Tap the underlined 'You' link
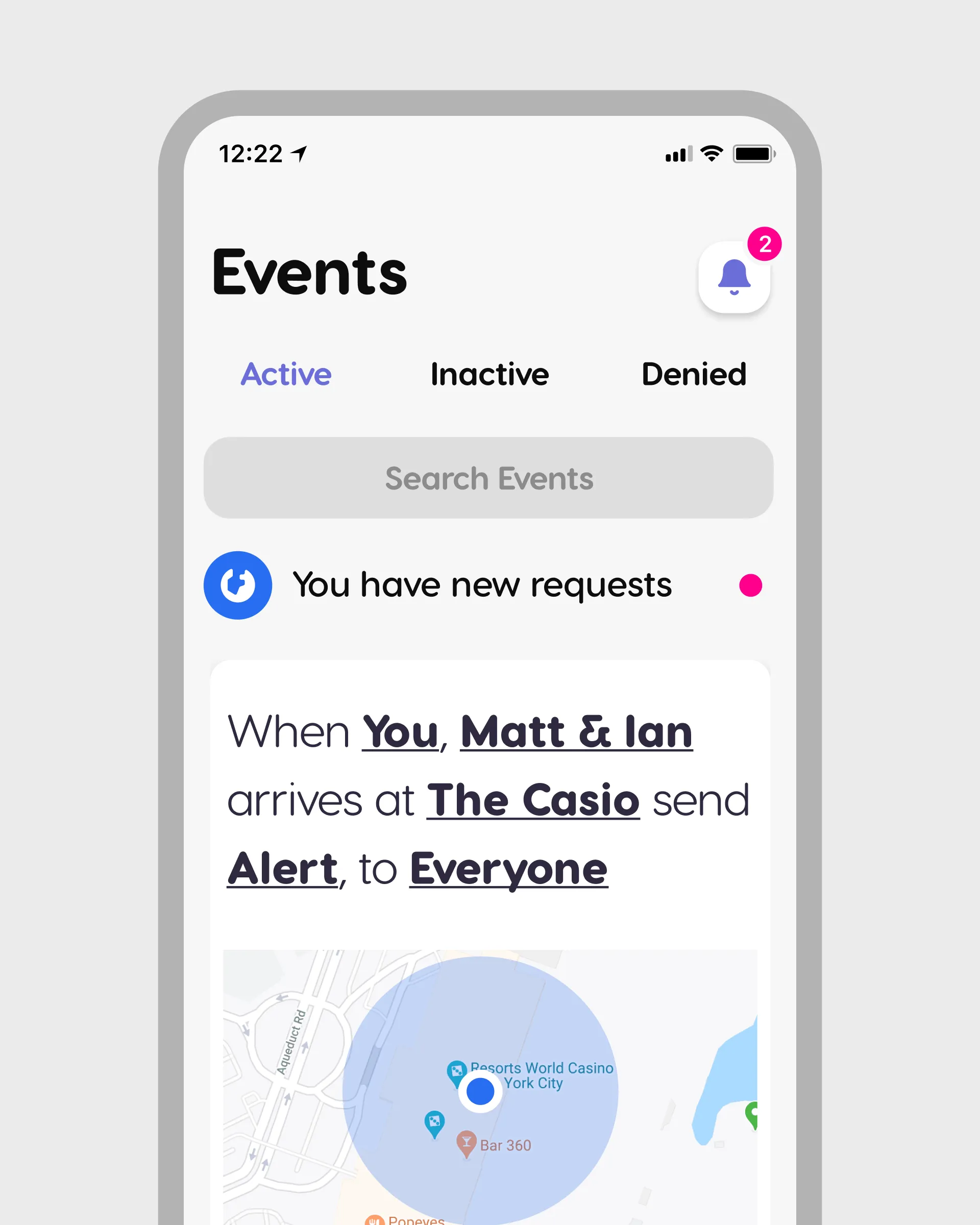Image resolution: width=980 pixels, height=1225 pixels. click(401, 732)
